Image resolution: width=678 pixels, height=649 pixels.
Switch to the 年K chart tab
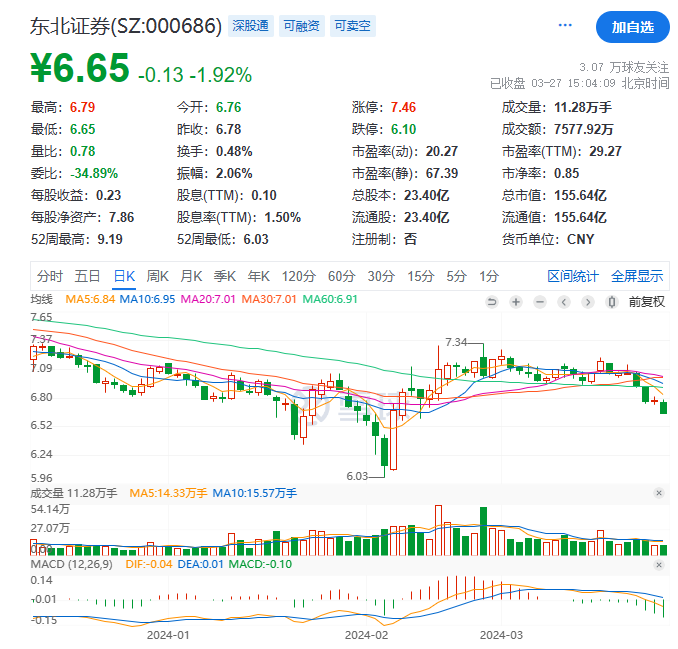(259, 276)
